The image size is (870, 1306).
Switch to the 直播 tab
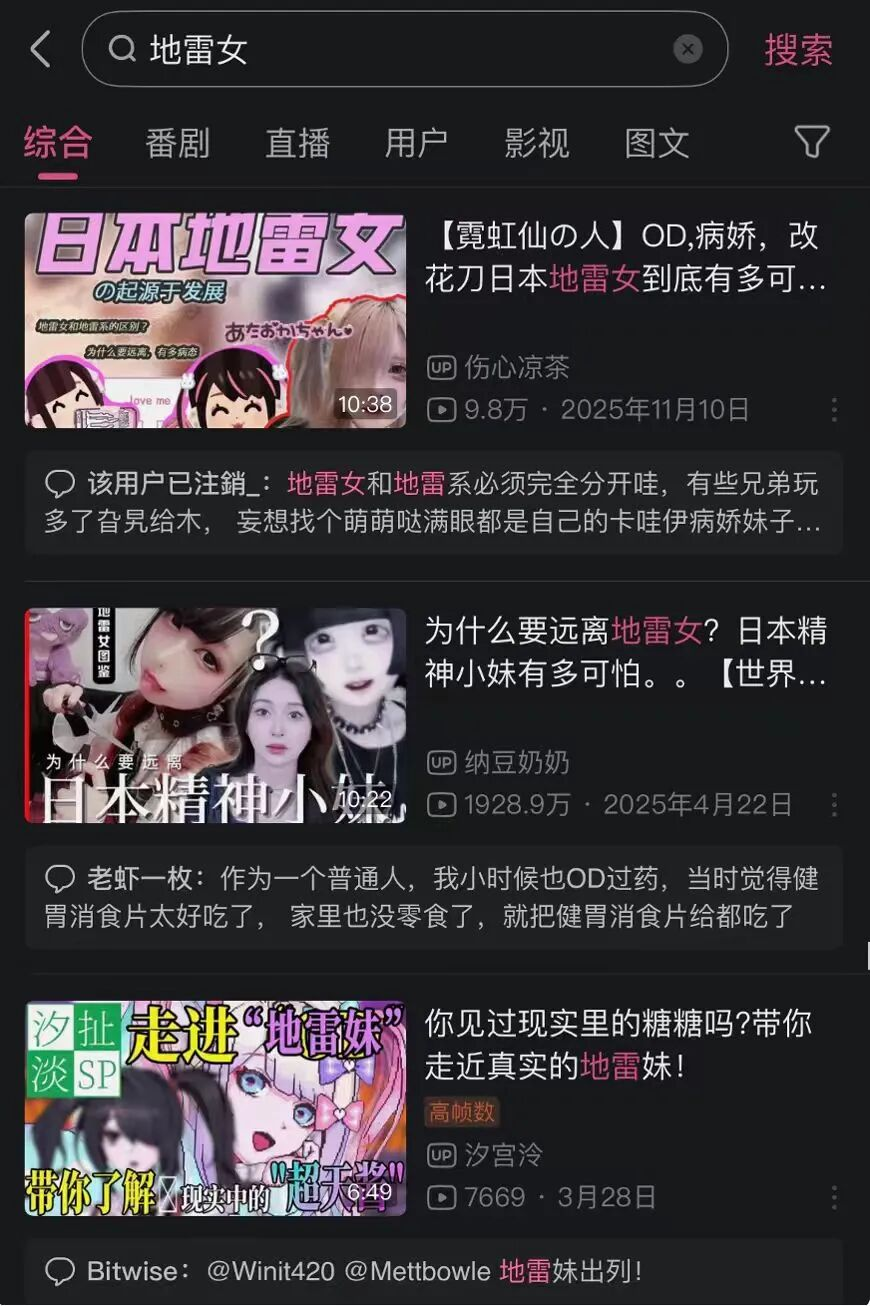tap(297, 143)
